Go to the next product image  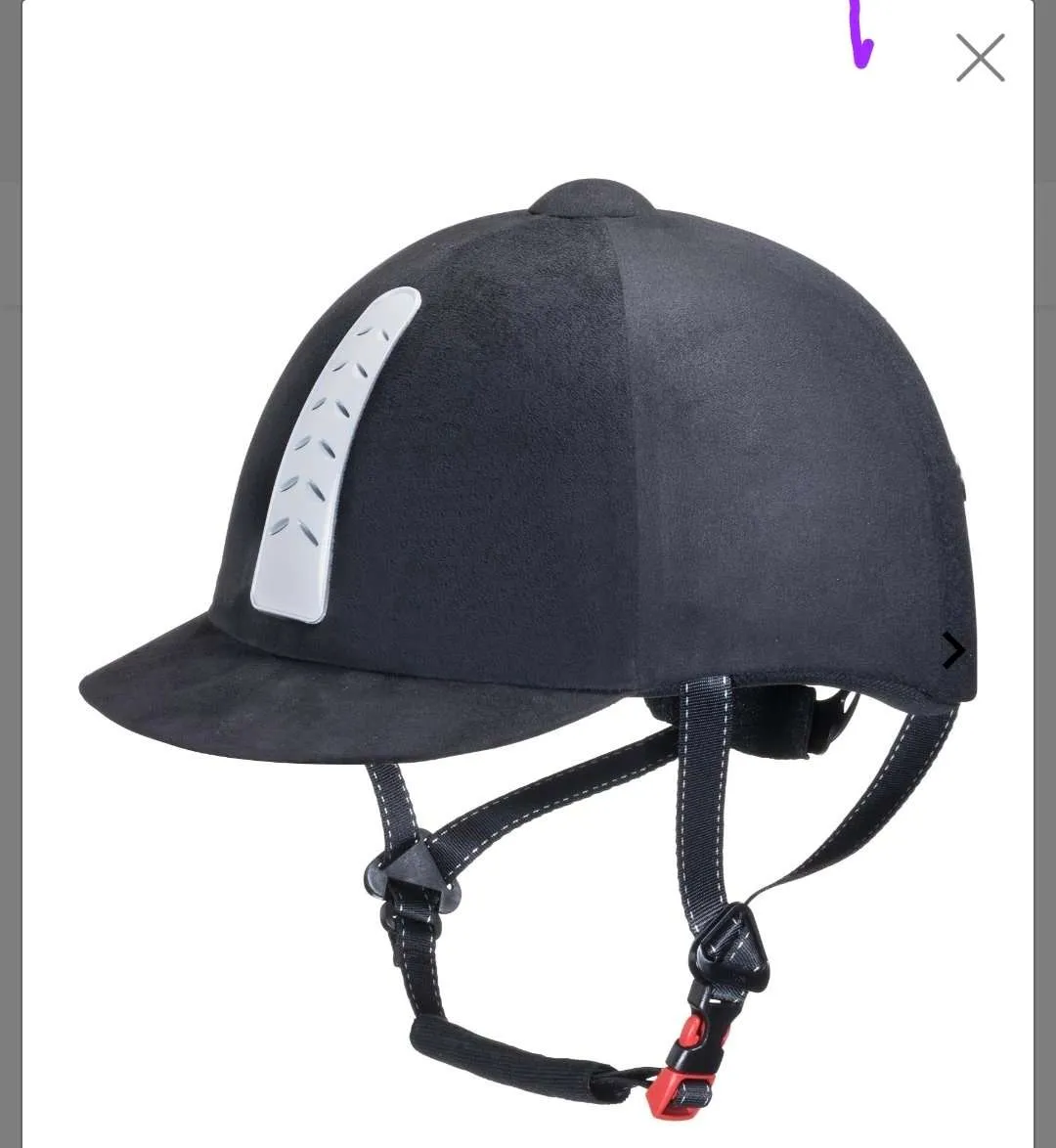tap(952, 650)
